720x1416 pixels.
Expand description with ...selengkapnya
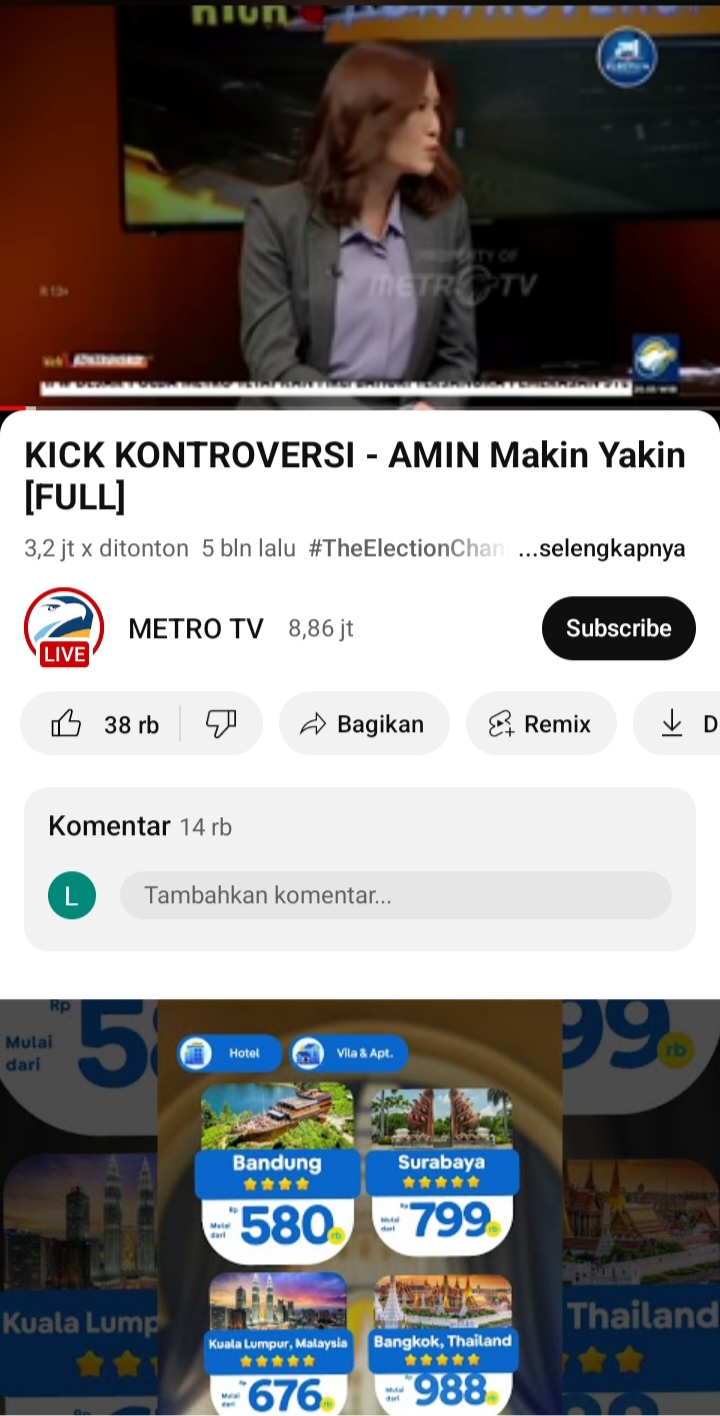tap(602, 548)
